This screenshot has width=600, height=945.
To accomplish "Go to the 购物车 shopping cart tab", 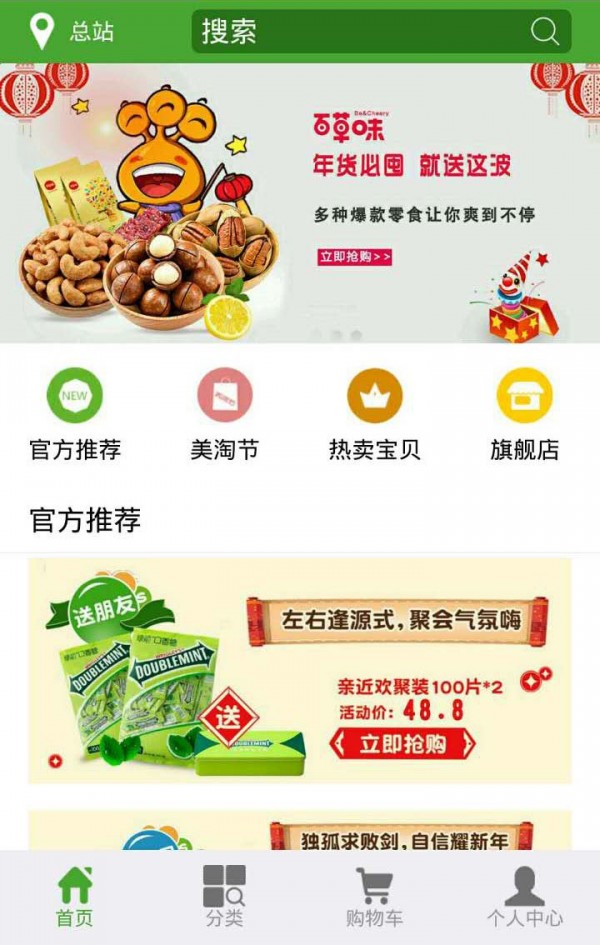I will click(x=374, y=897).
